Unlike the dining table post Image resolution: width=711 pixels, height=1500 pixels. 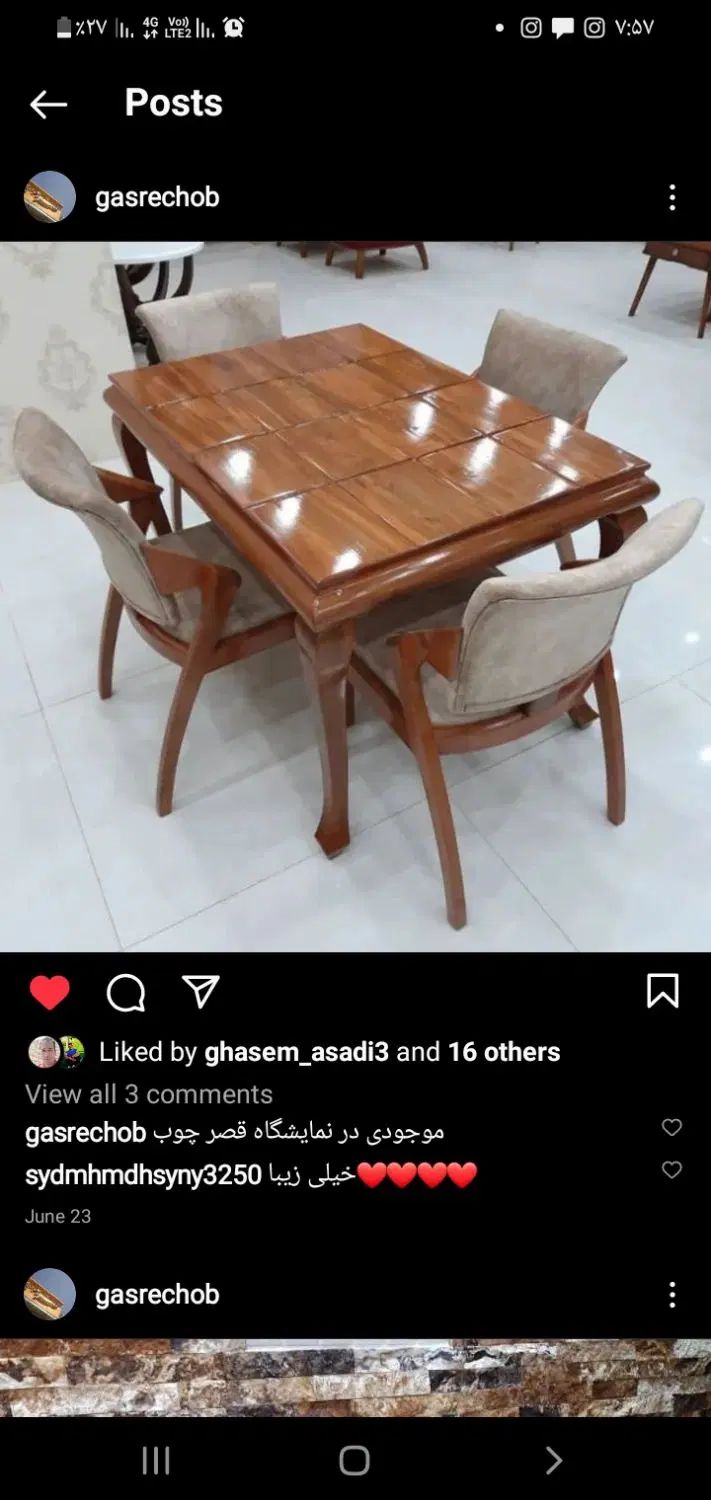click(49, 993)
